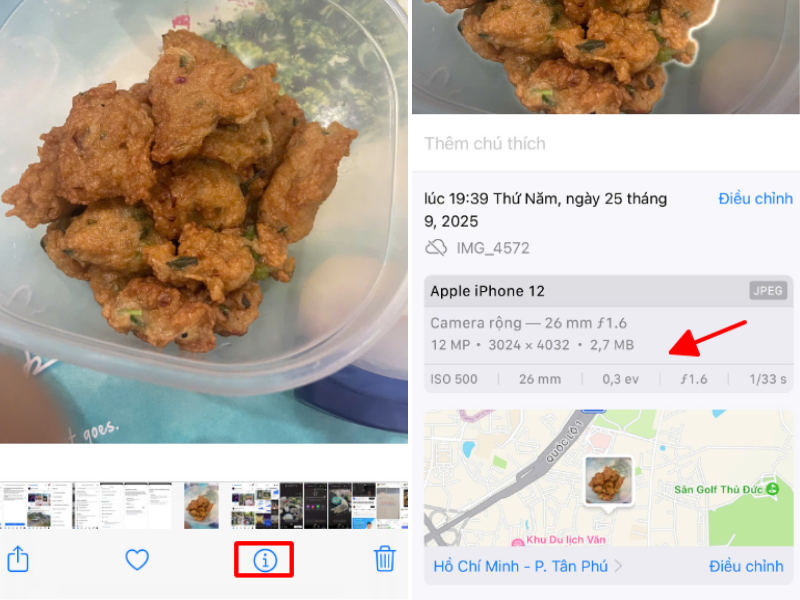
Task: Select the food photo thumbnail in the strip
Action: (200, 505)
